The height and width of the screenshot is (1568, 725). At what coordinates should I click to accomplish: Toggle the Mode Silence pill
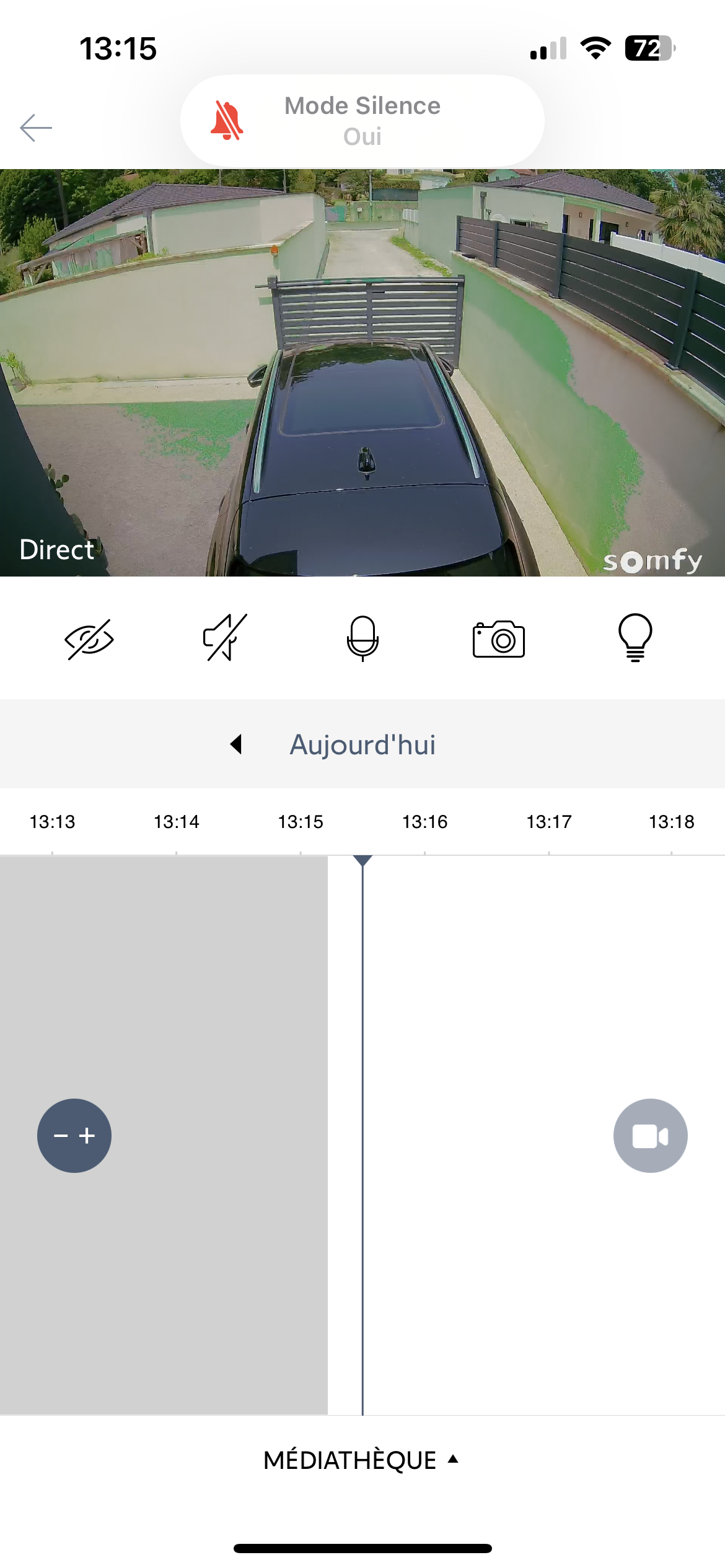click(362, 121)
